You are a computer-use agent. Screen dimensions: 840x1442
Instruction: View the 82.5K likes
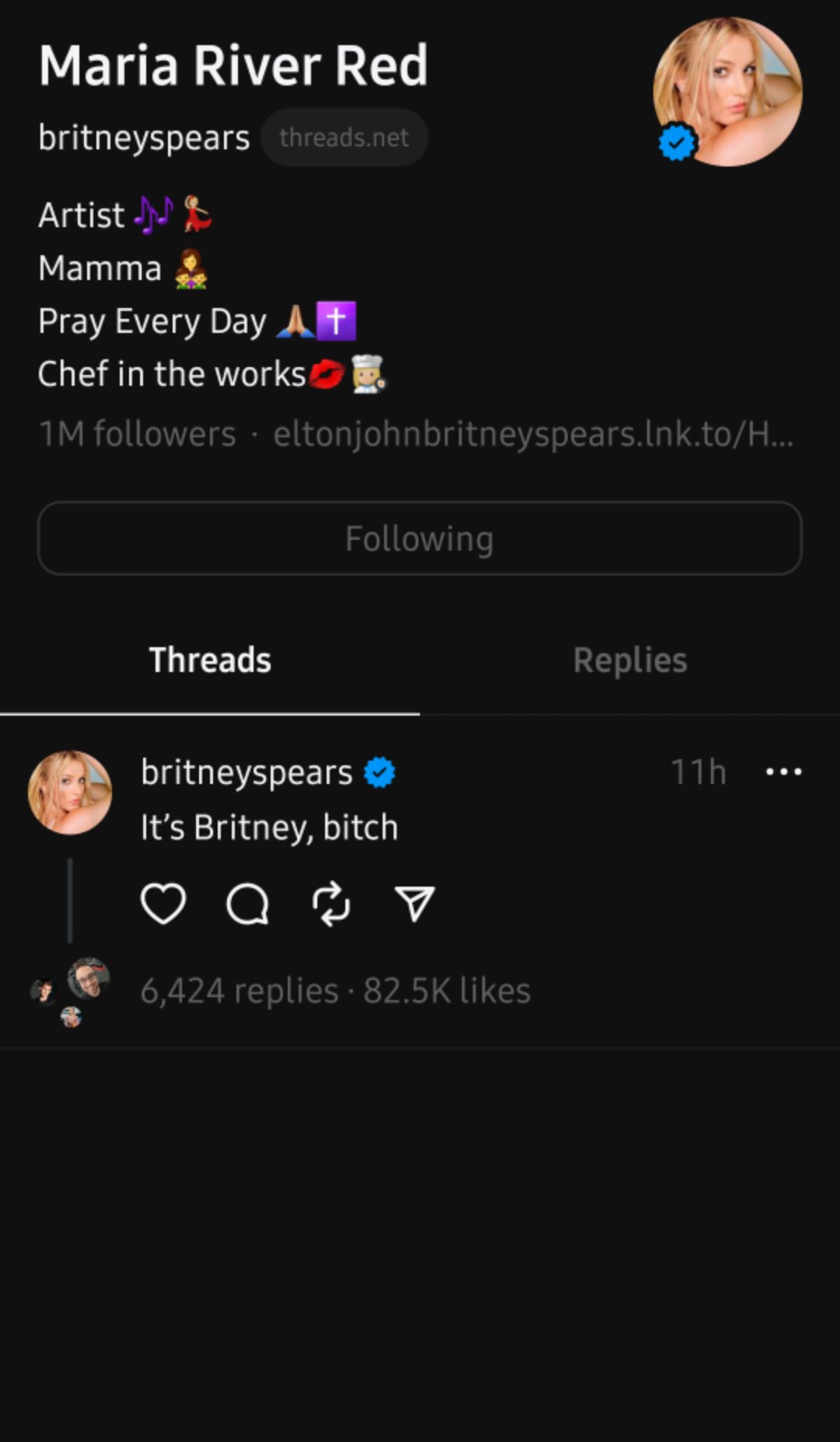tap(446, 989)
